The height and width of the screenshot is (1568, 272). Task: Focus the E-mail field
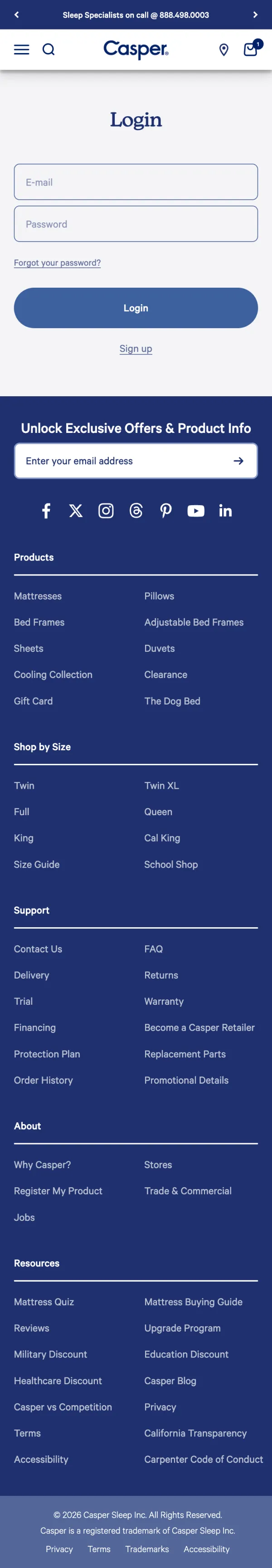click(136, 182)
